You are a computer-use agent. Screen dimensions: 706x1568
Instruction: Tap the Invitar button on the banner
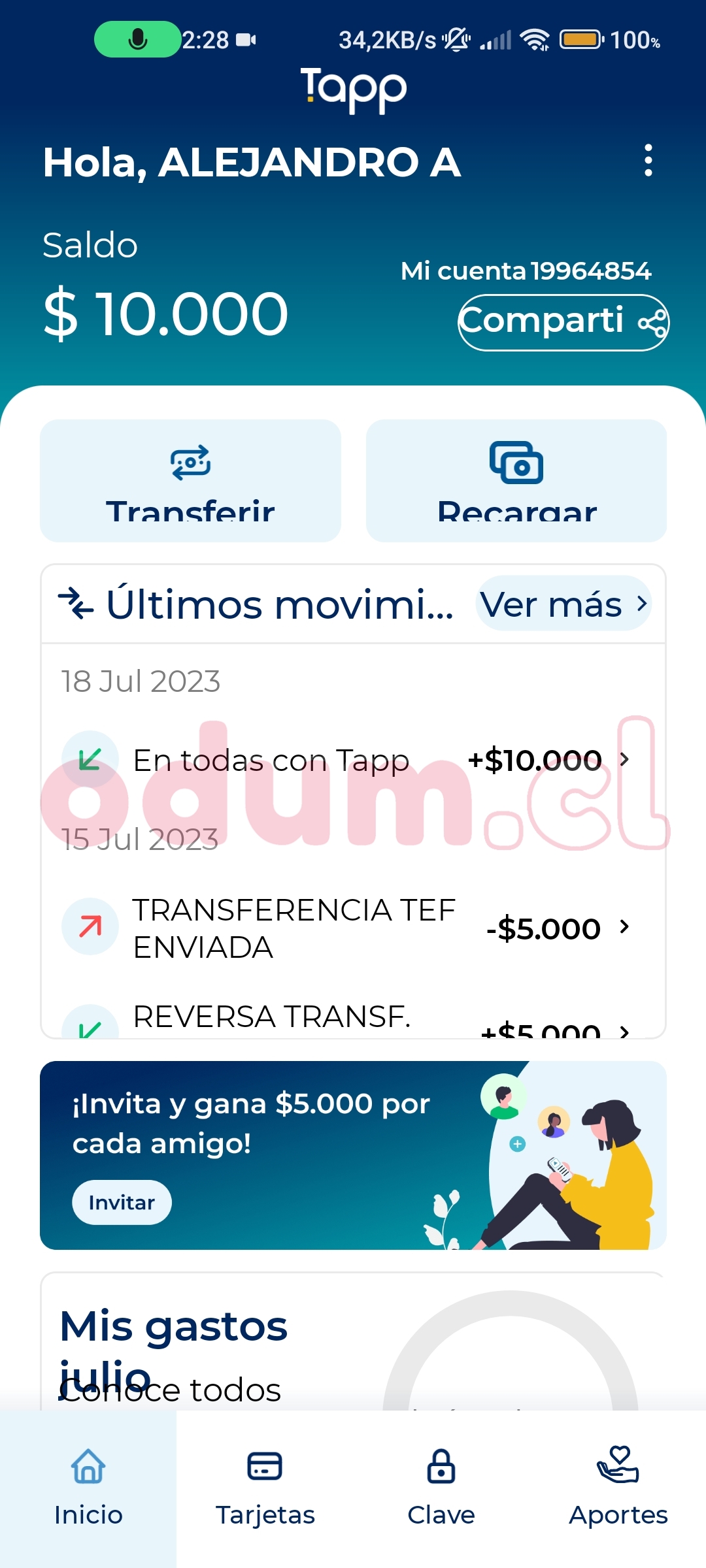pos(122,1202)
